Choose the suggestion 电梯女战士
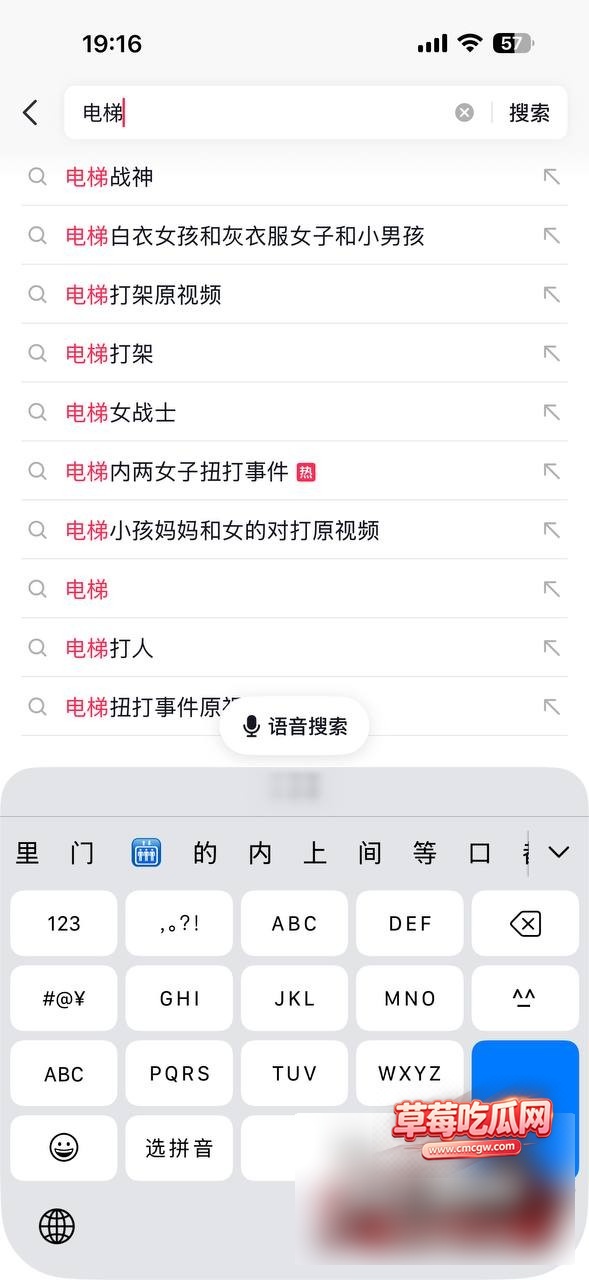Image resolution: width=589 pixels, height=1280 pixels. point(294,412)
